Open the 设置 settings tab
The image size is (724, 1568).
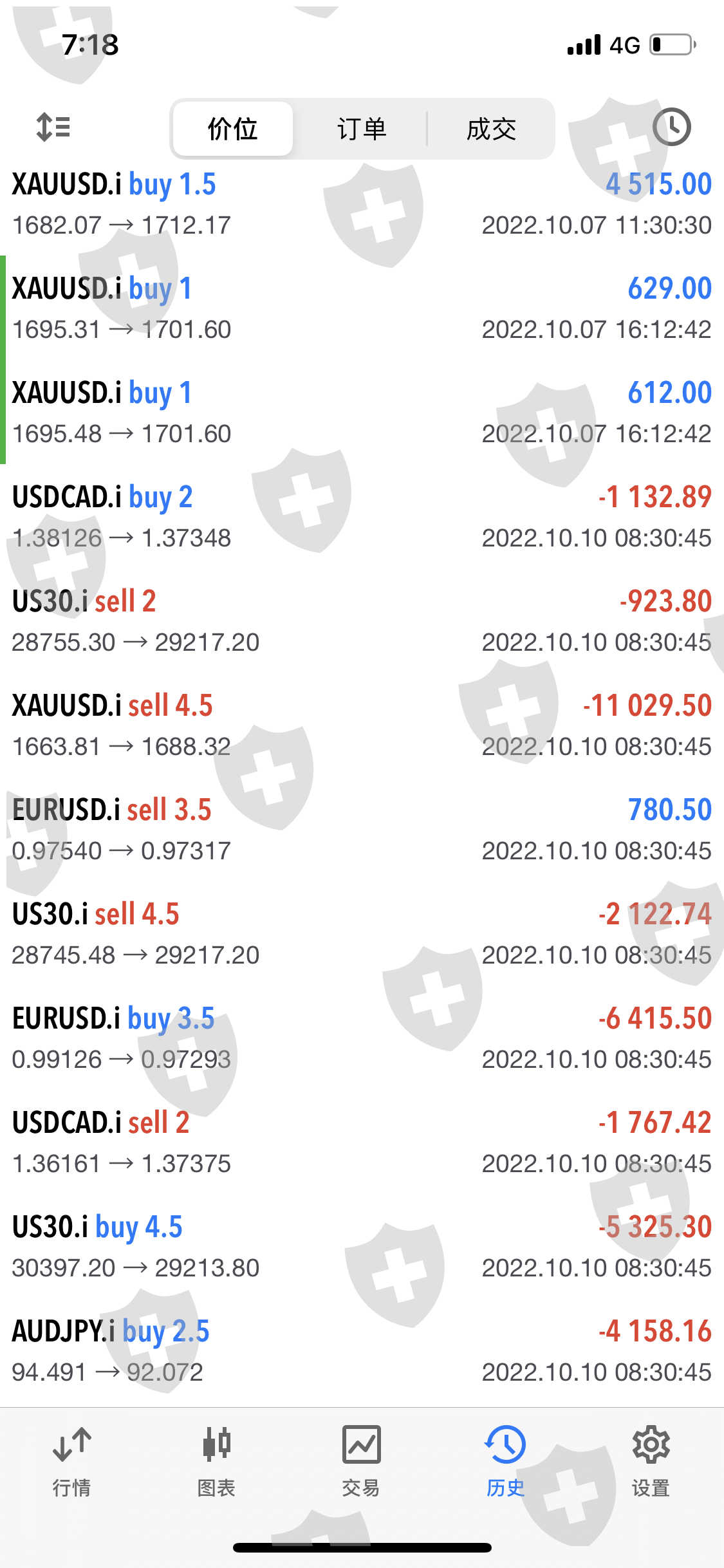pyautogui.click(x=651, y=1461)
